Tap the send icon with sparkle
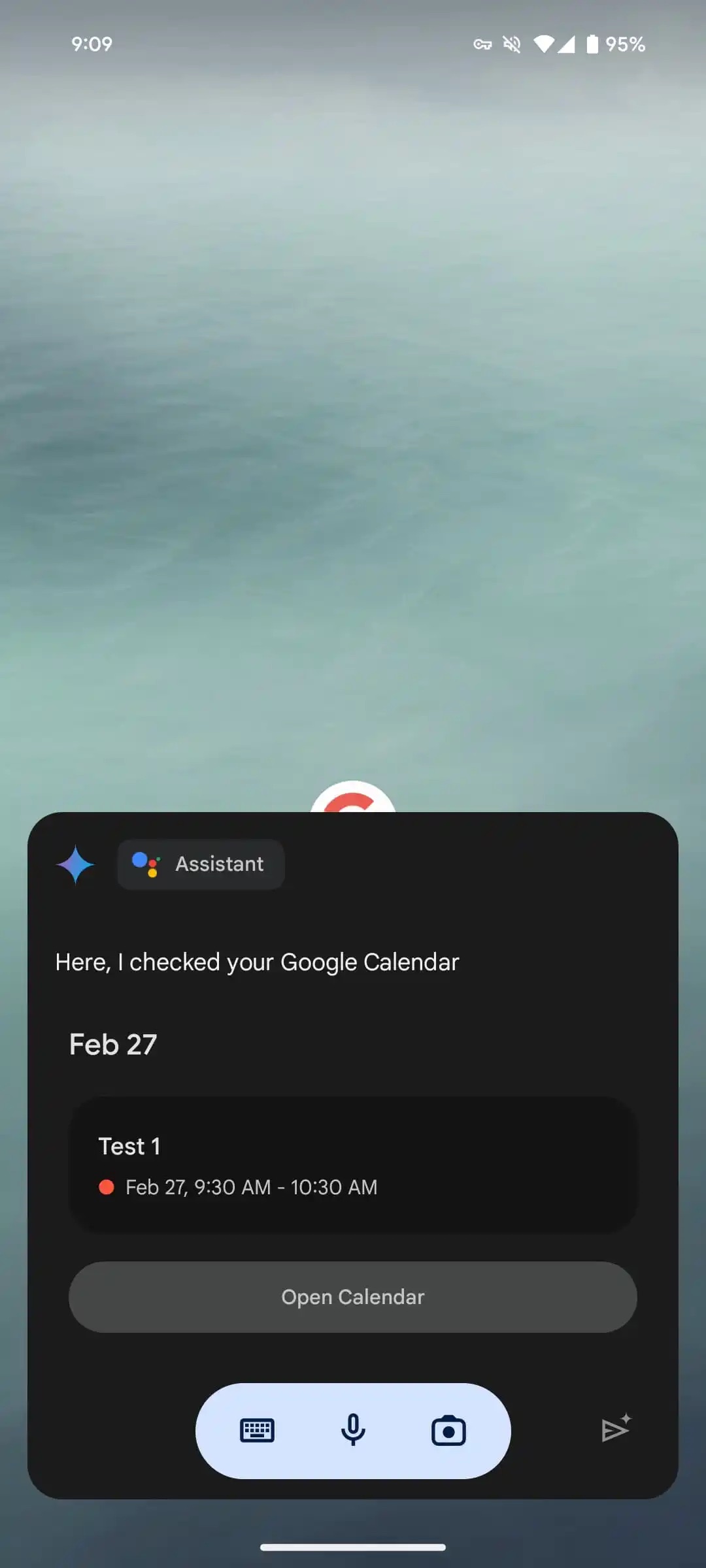Image resolution: width=706 pixels, height=1568 pixels. tap(616, 1428)
